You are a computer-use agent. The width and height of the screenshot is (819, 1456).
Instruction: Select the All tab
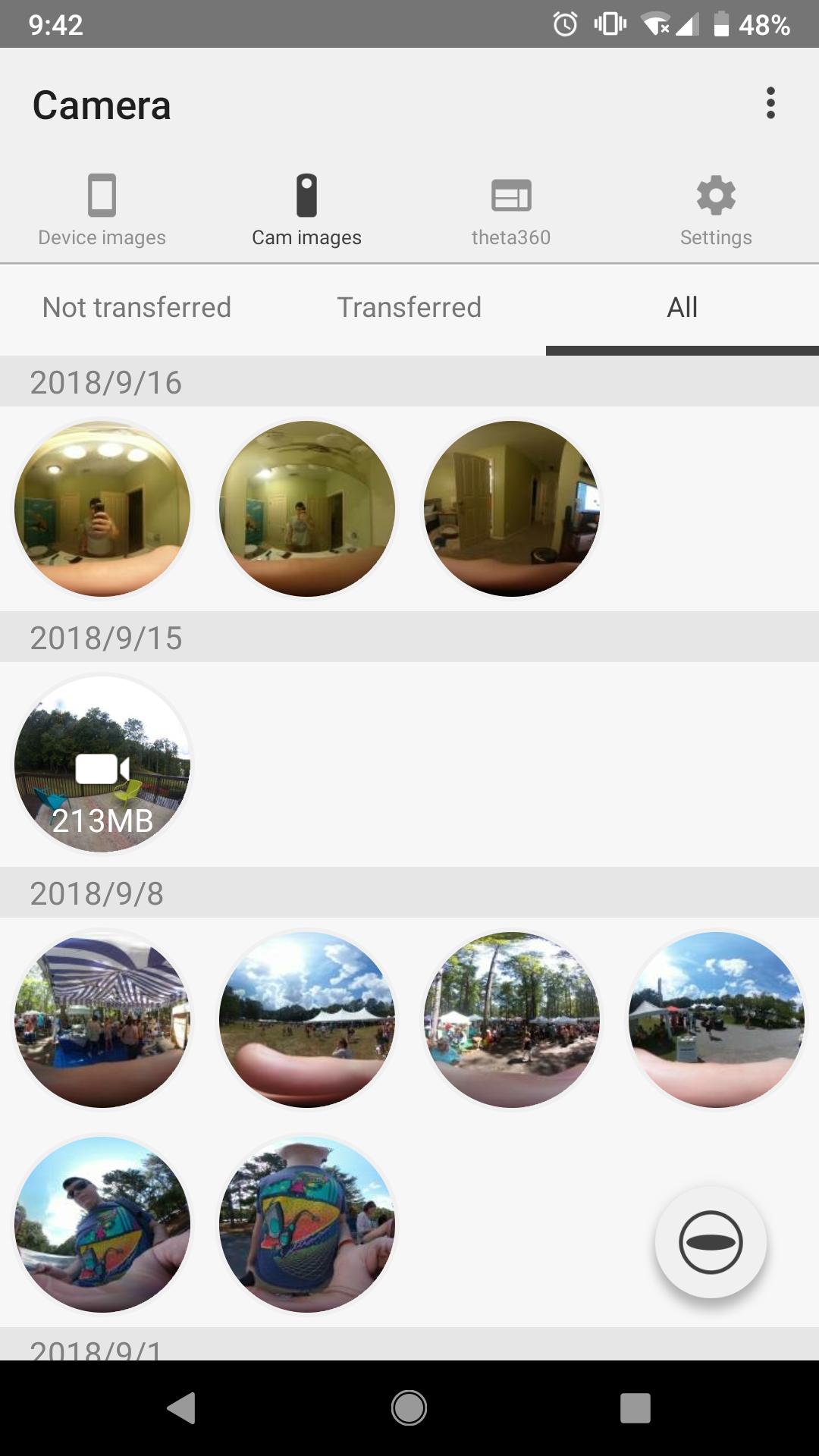(x=681, y=307)
